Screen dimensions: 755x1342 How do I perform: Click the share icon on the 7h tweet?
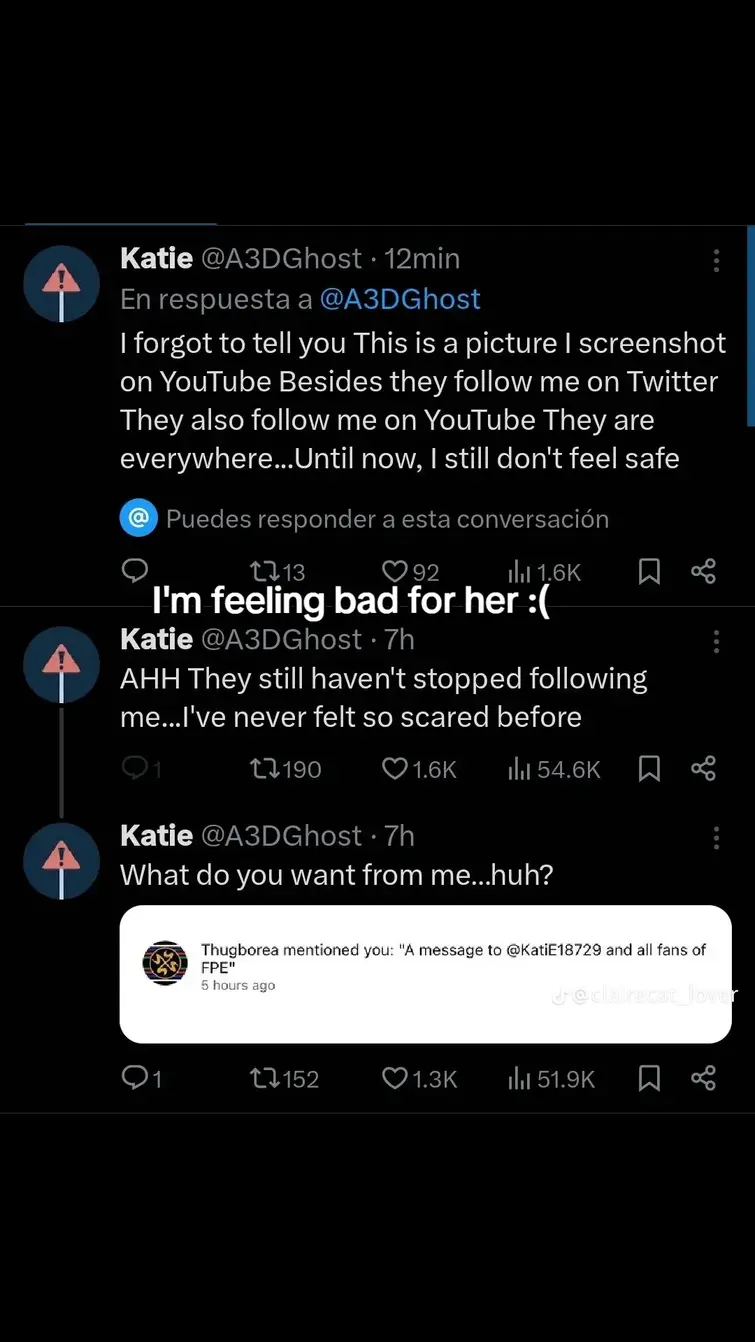(x=703, y=768)
